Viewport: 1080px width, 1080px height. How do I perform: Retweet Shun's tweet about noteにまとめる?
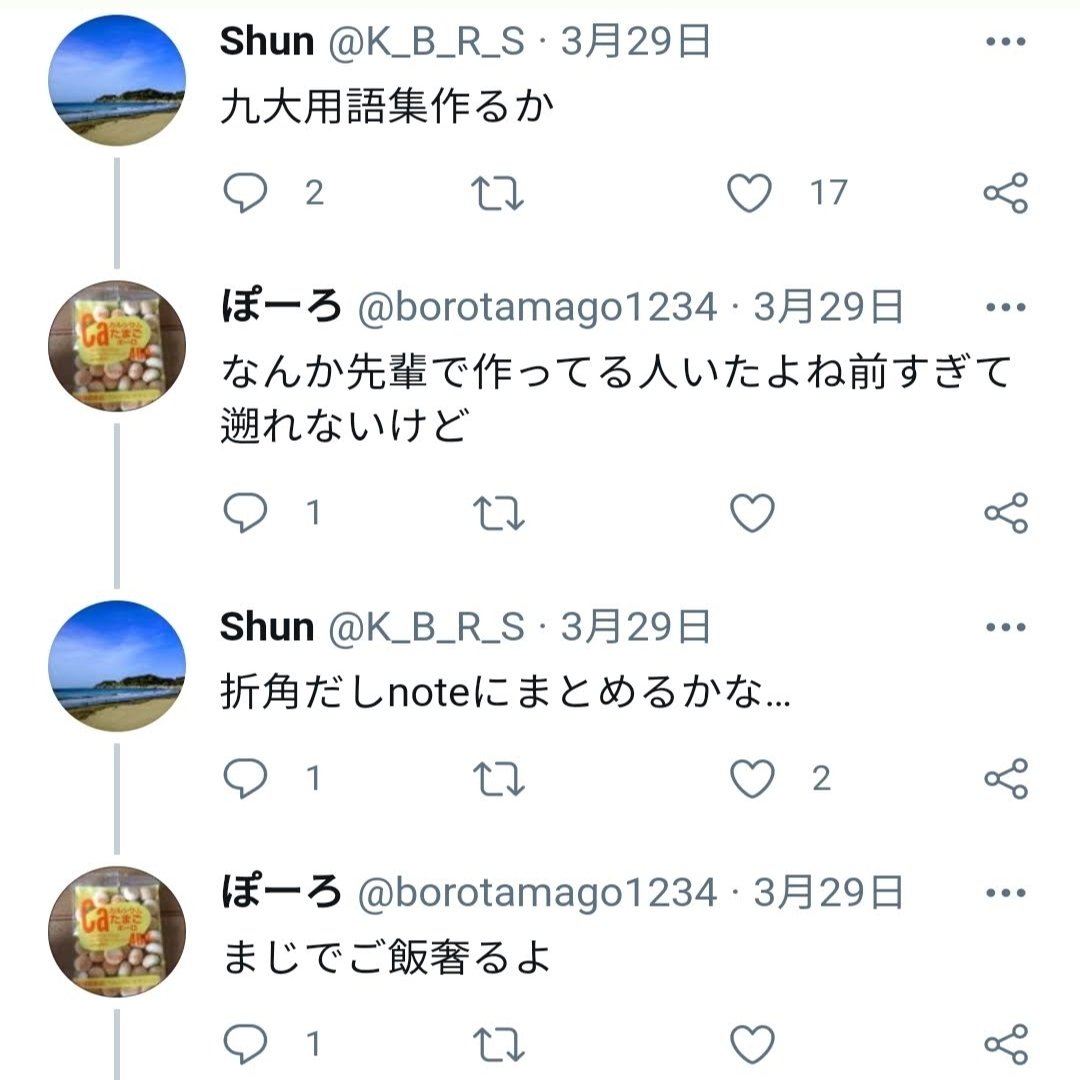click(x=499, y=780)
